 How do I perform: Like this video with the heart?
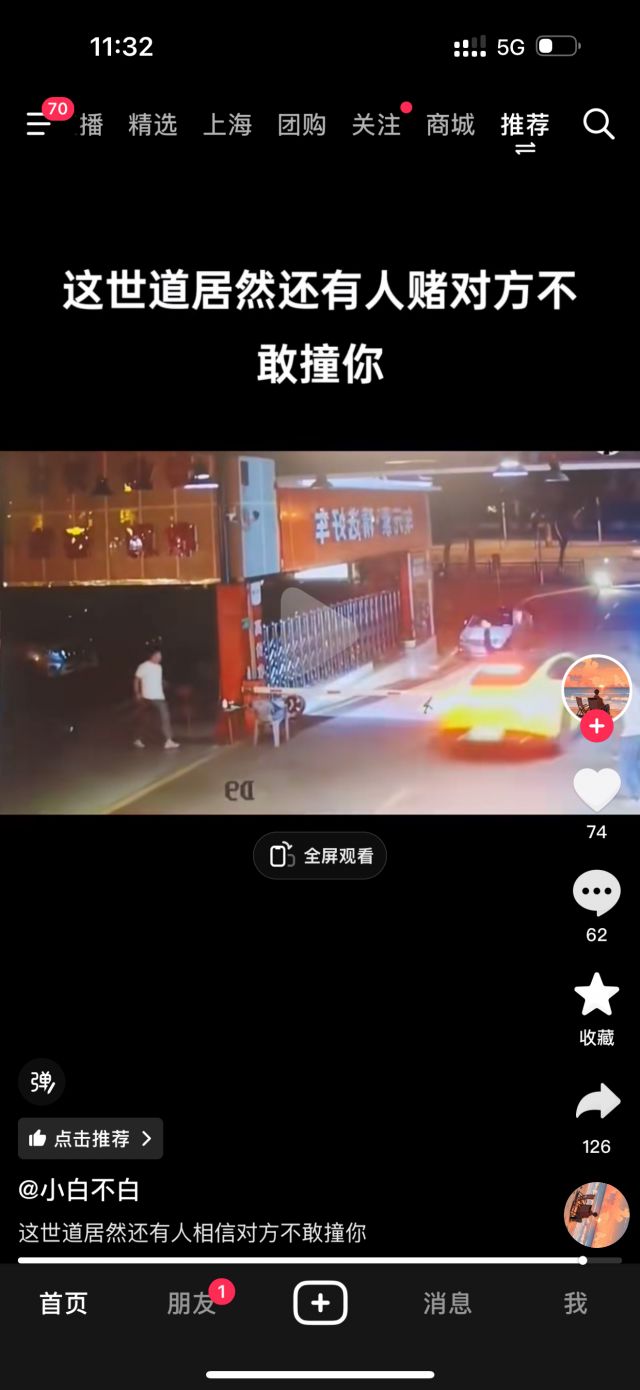[x=597, y=790]
